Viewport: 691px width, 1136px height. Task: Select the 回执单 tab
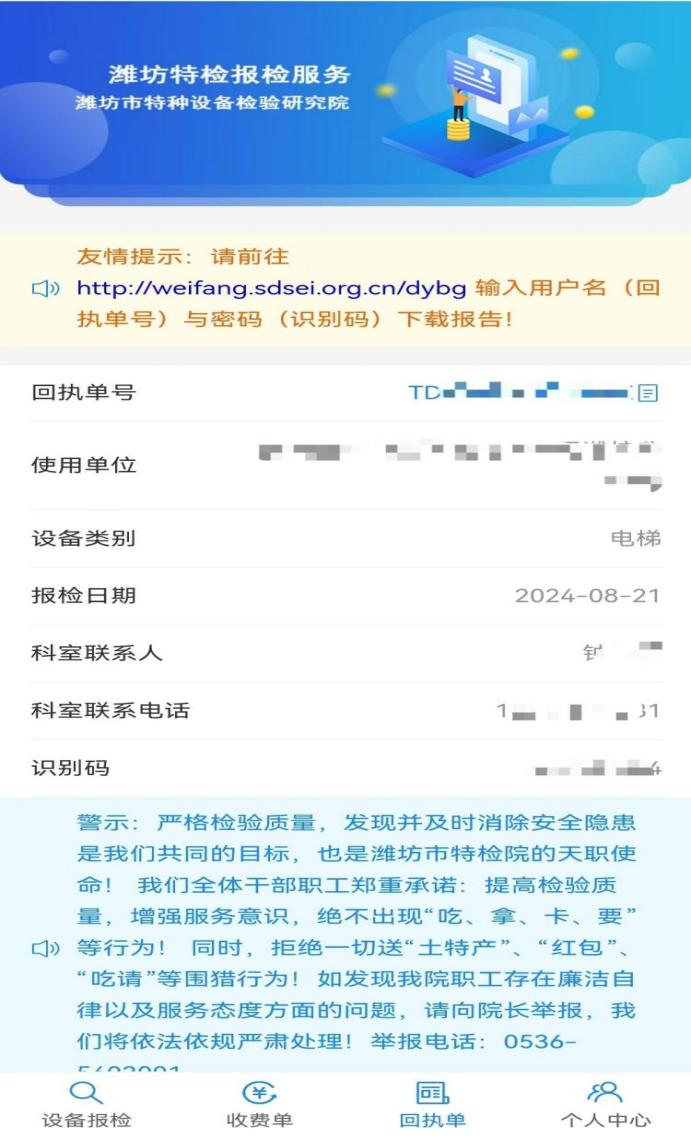(x=432, y=1104)
